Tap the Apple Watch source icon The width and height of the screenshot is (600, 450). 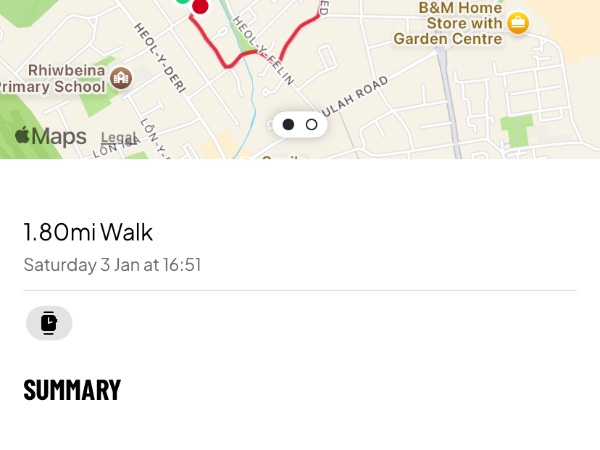point(49,323)
